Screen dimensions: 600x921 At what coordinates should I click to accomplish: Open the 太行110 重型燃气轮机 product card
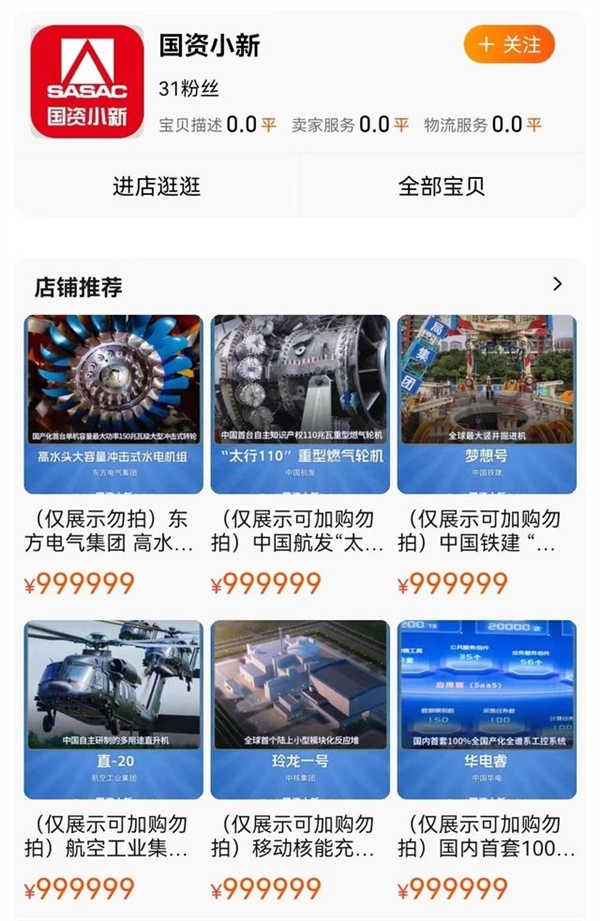click(x=300, y=404)
